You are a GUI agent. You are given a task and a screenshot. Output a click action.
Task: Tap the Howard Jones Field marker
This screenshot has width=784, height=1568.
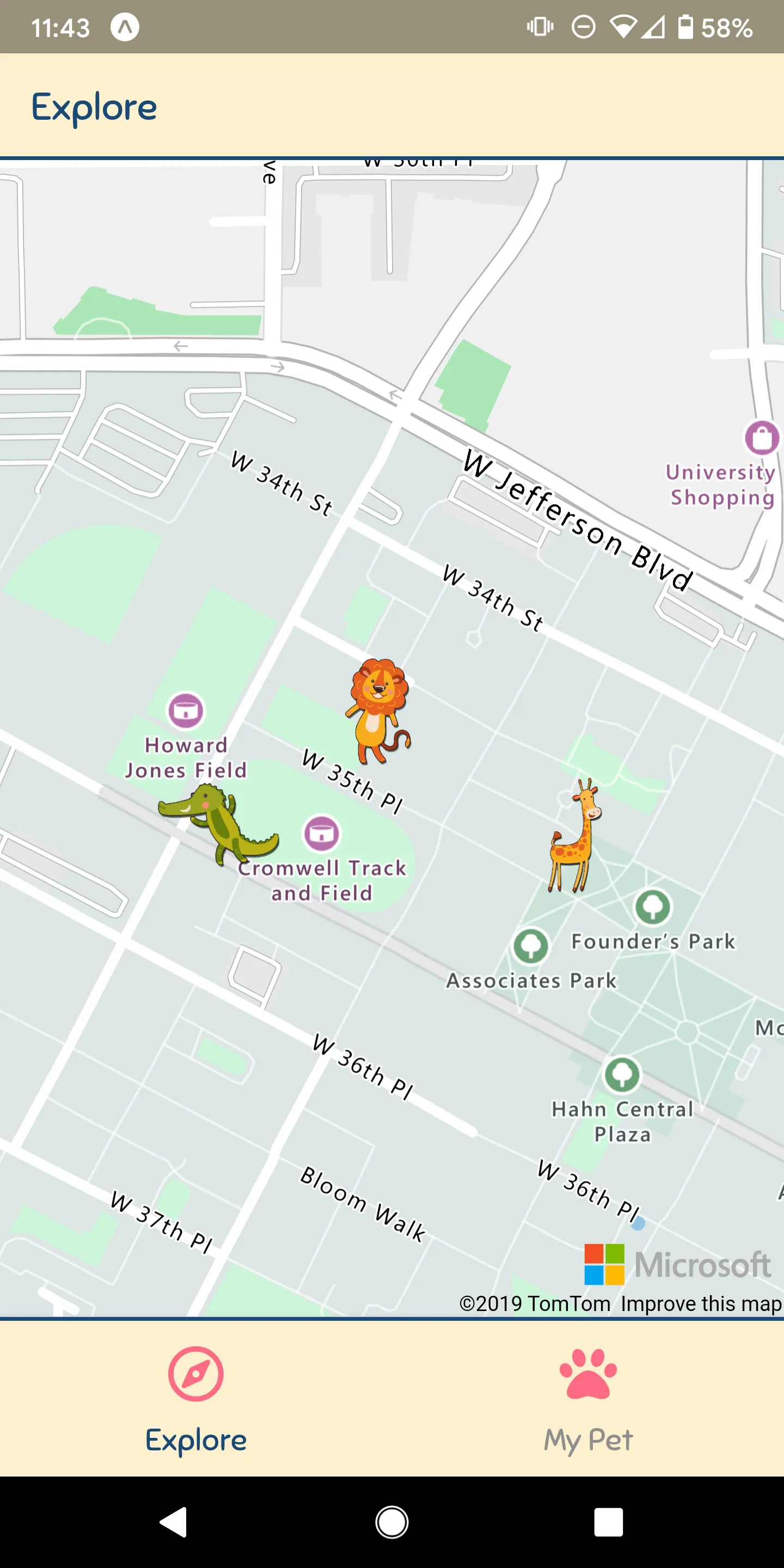186,710
